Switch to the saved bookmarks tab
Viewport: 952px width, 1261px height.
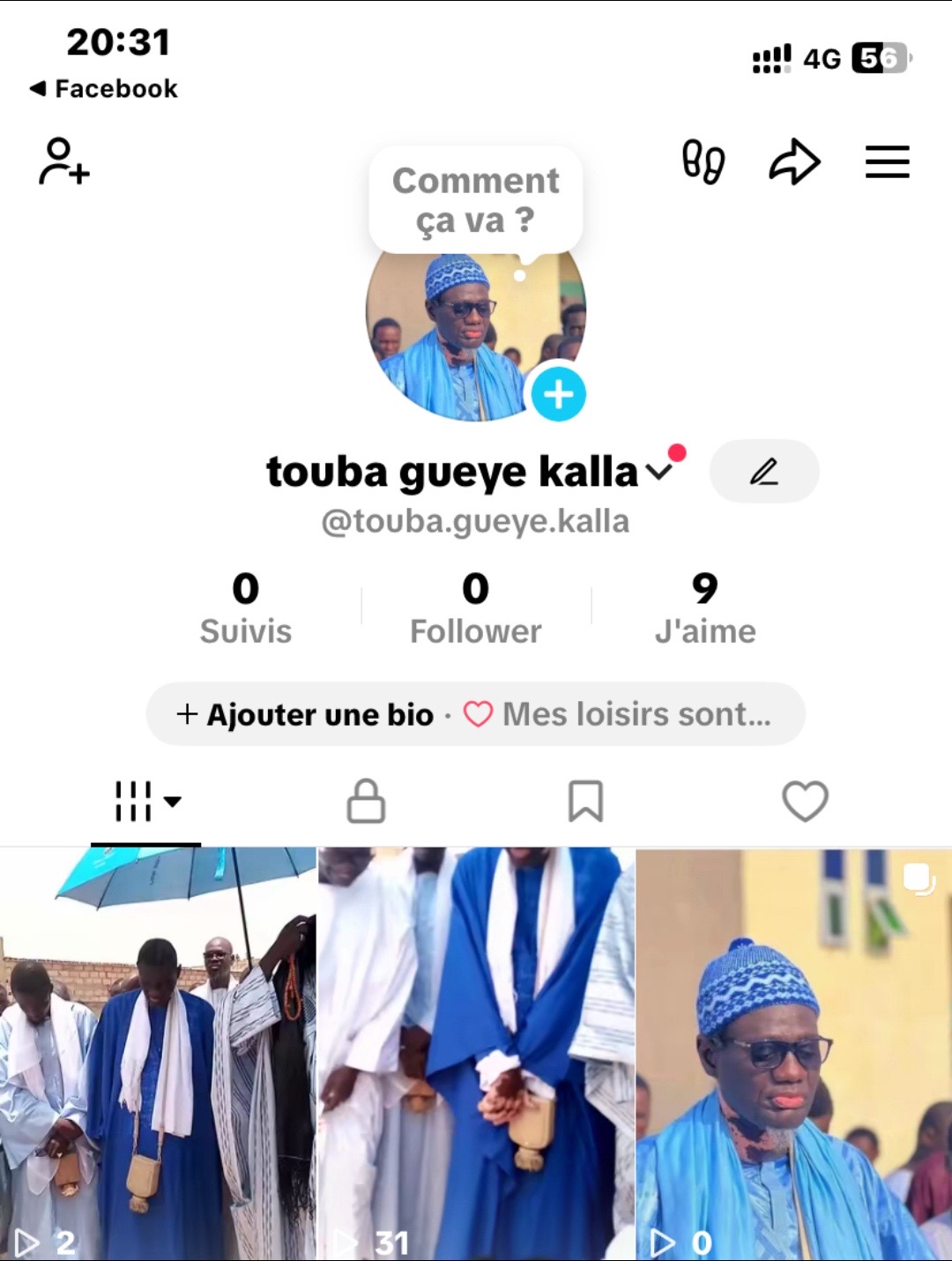[585, 802]
